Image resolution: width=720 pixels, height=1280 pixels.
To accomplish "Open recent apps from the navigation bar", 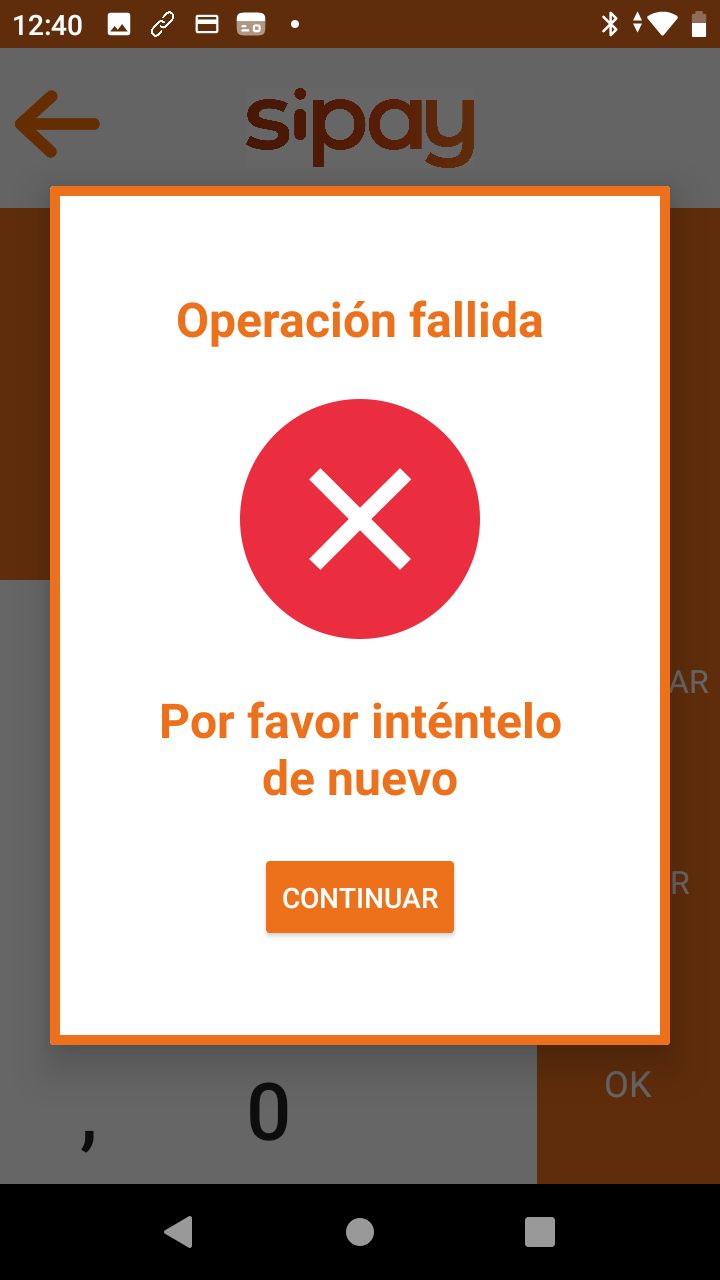I will click(540, 1232).
